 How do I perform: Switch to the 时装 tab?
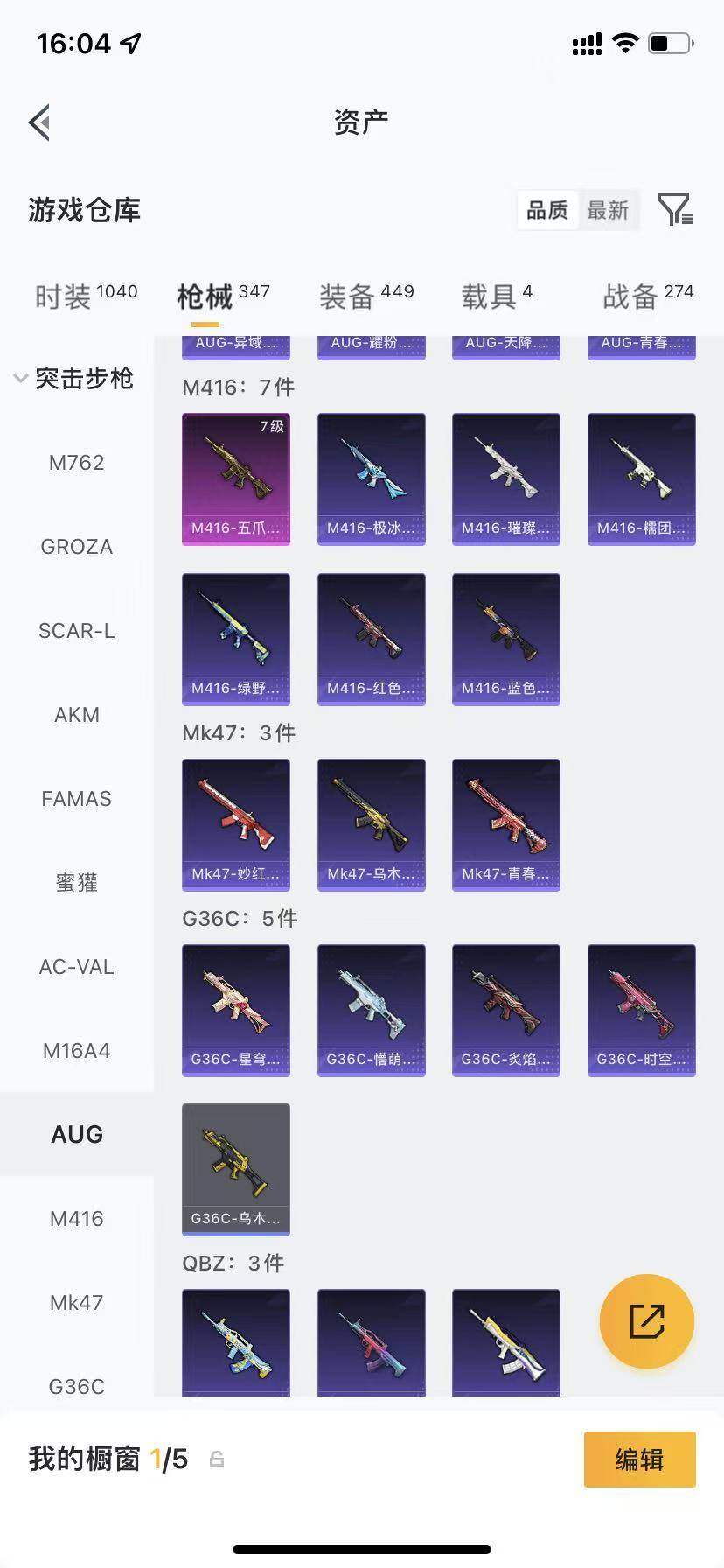point(86,296)
